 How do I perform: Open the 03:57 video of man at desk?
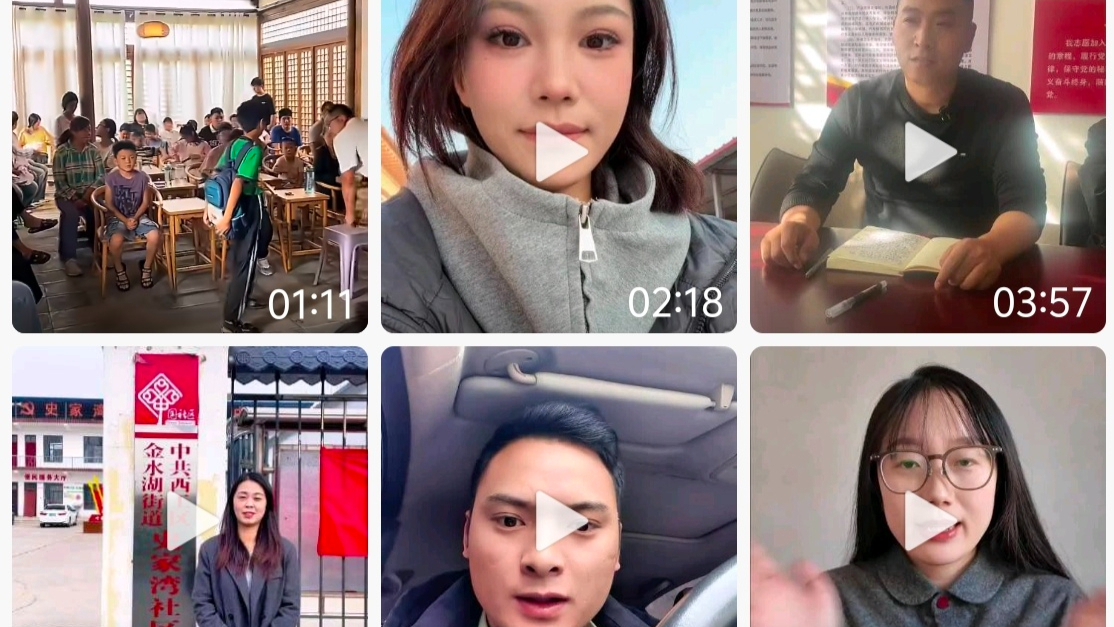click(929, 152)
